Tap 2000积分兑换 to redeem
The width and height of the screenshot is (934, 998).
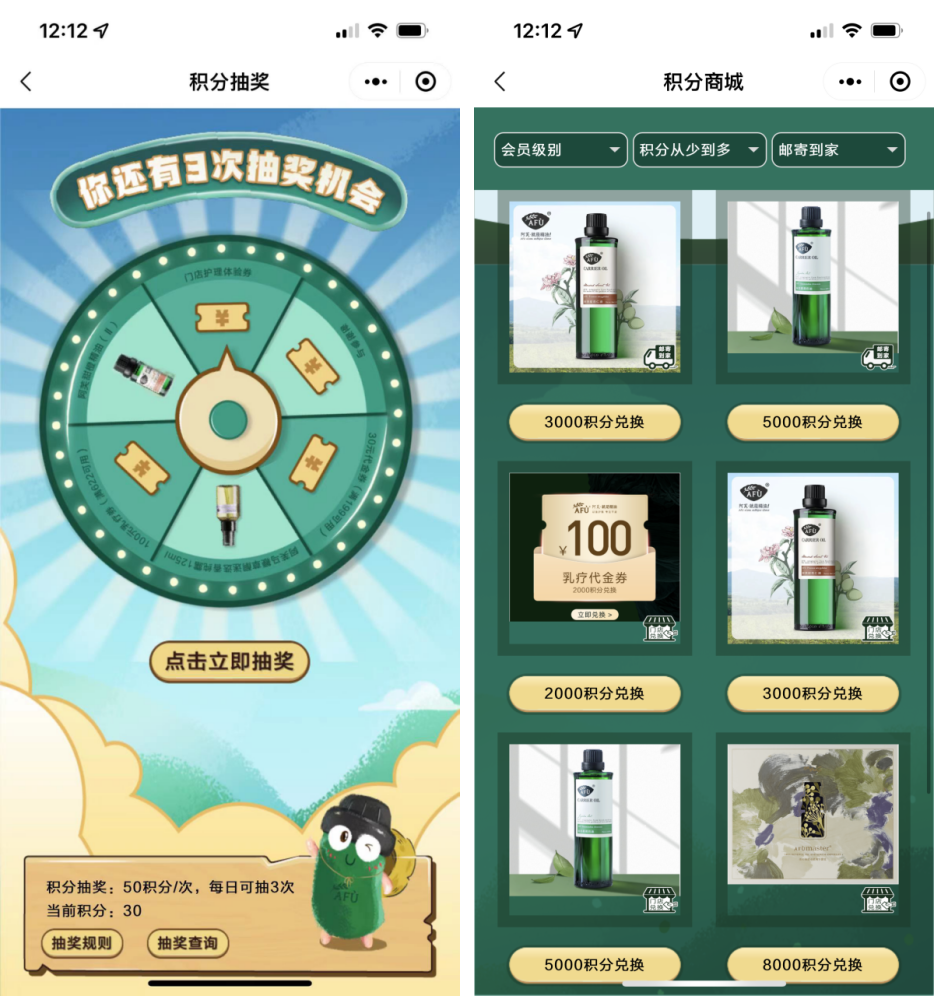point(594,693)
